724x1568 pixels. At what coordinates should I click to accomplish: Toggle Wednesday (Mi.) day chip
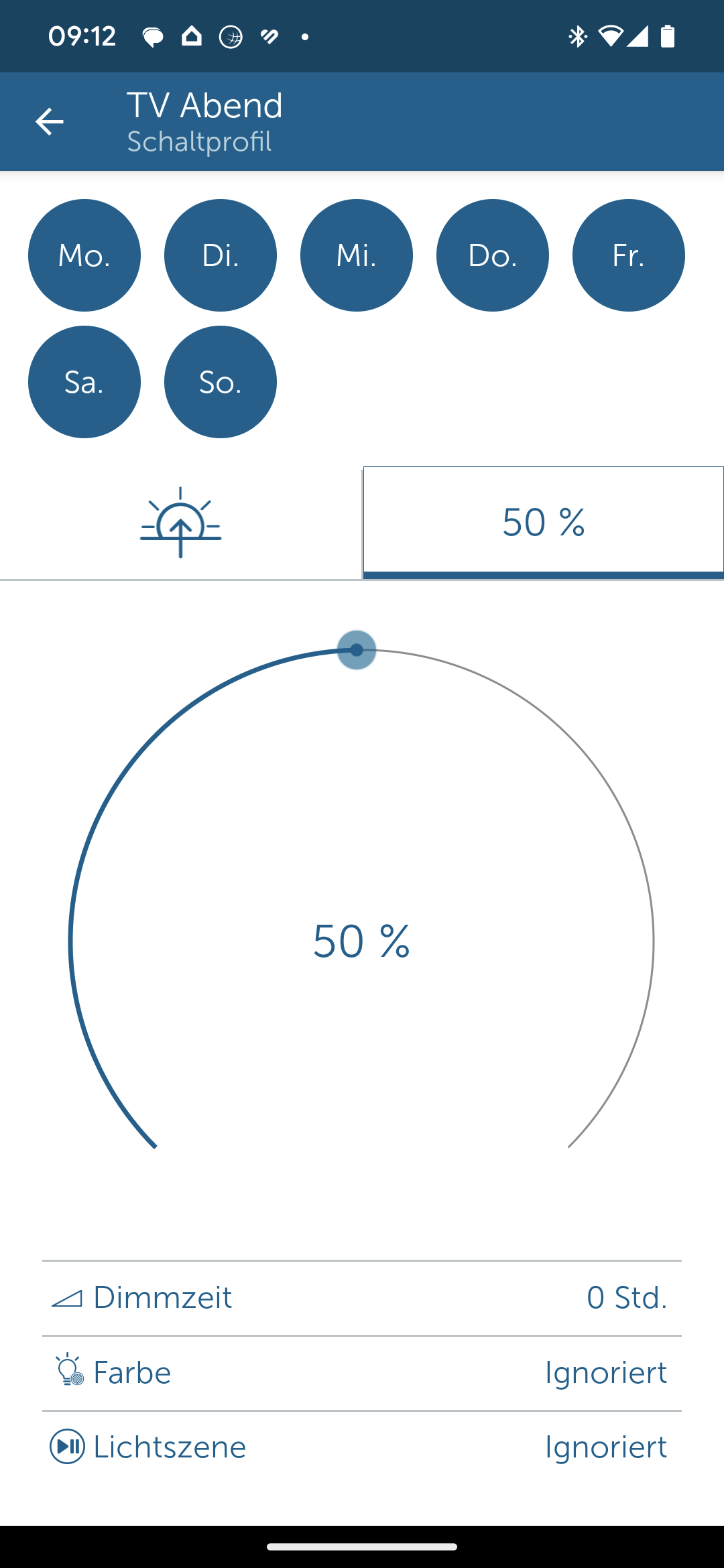tap(357, 255)
